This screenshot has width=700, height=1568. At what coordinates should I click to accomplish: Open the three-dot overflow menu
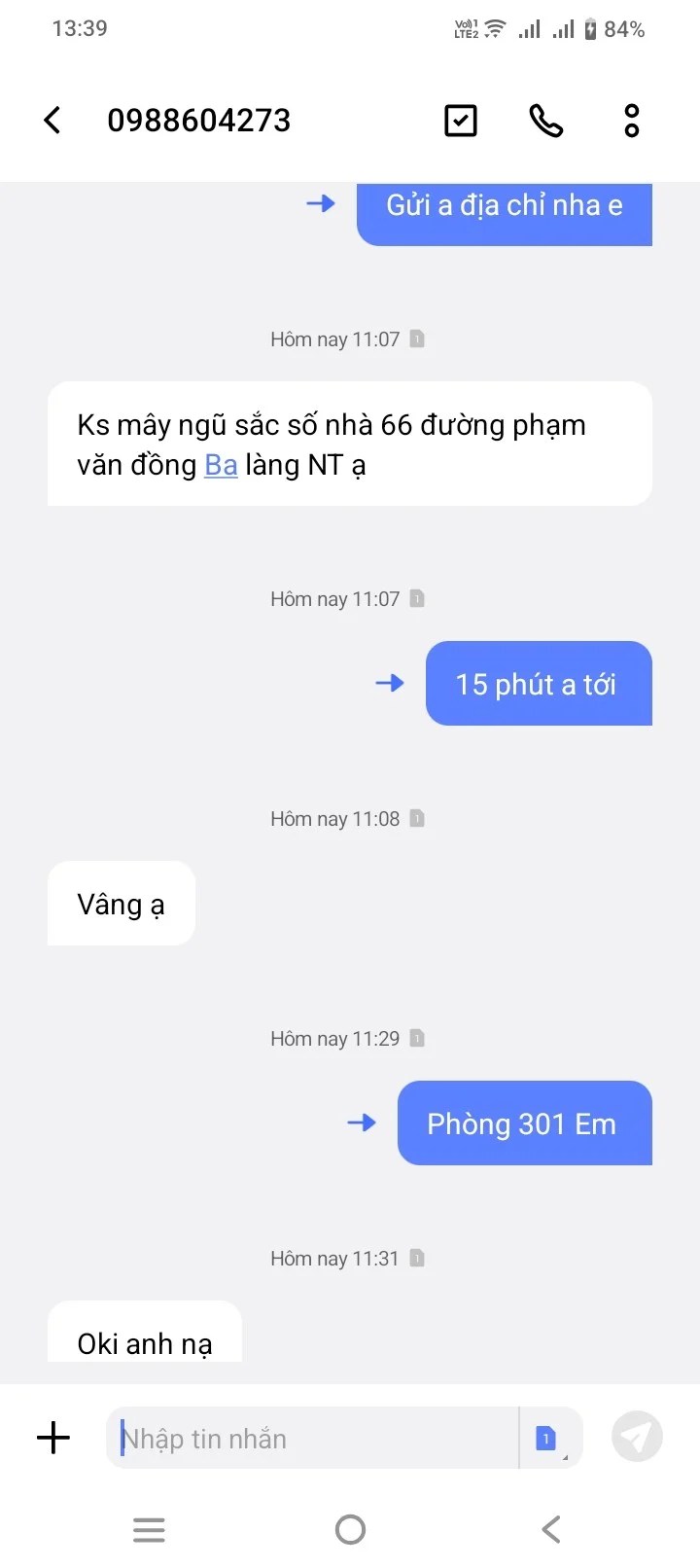coord(631,121)
